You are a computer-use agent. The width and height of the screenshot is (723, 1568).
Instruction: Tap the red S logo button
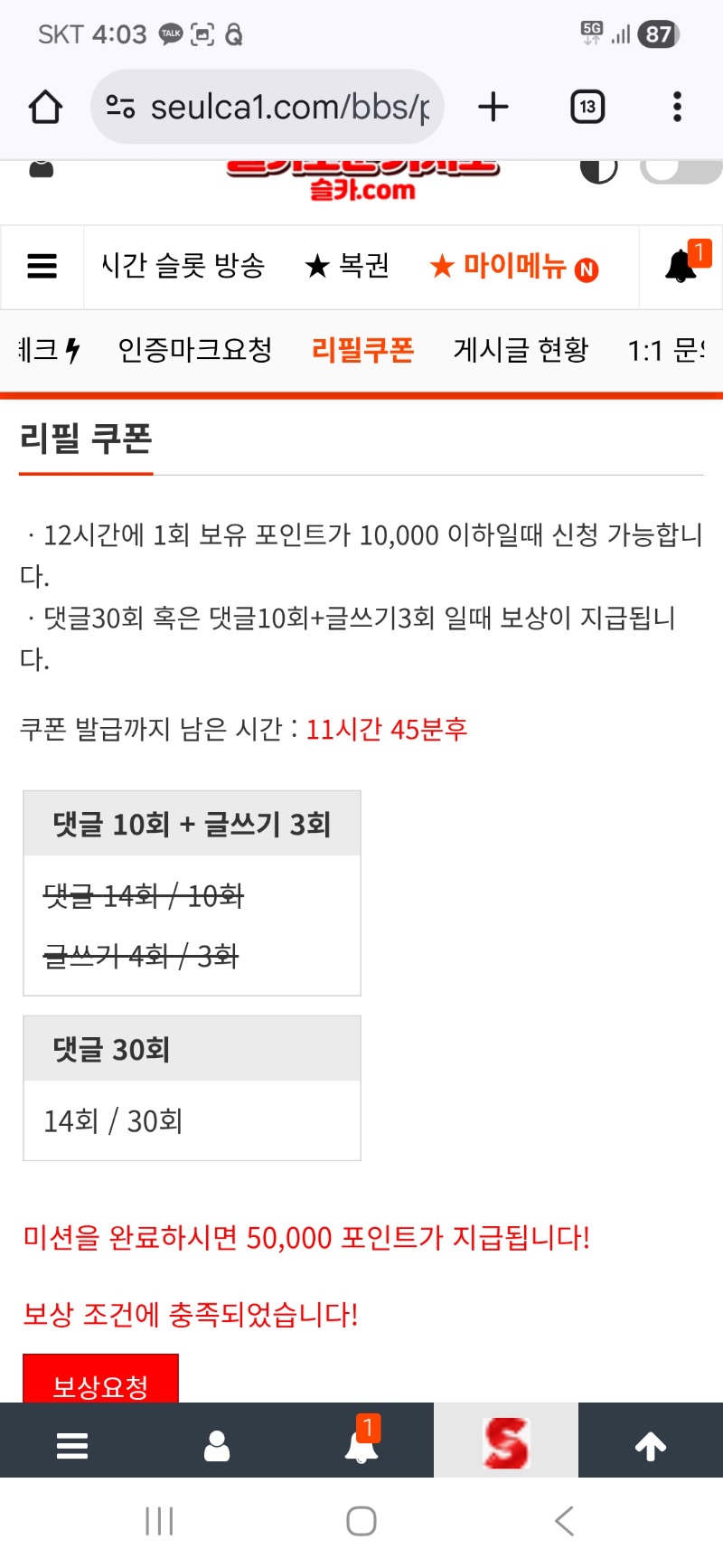[x=506, y=1443]
